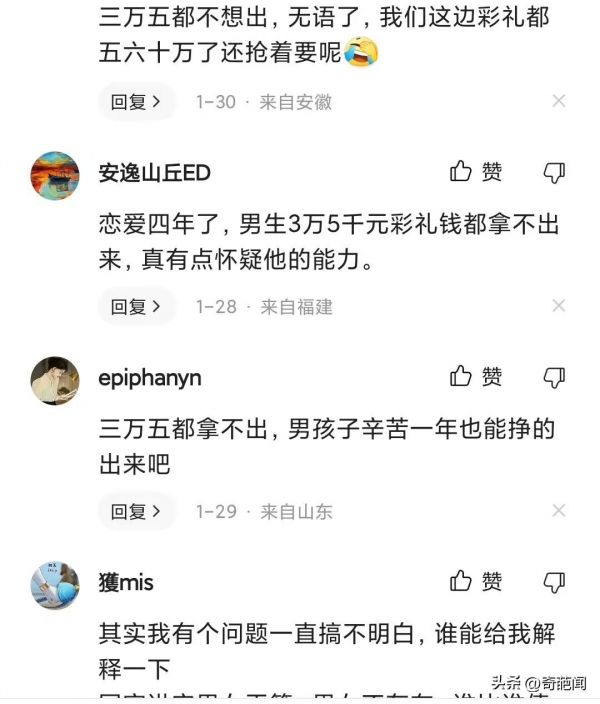
Task: Like epiphanyn's comment
Action: [476, 377]
